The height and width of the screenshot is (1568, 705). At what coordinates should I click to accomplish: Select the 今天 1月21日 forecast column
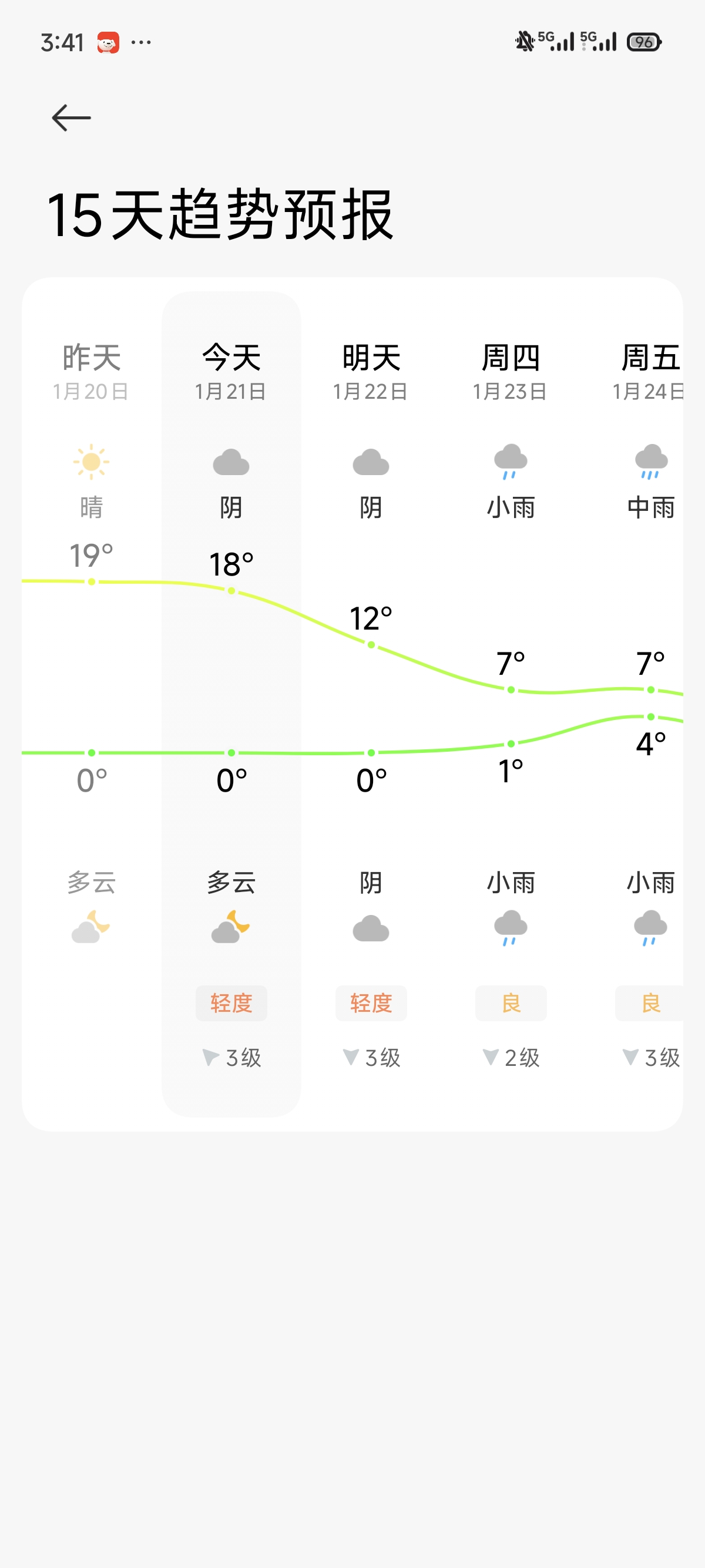pyautogui.click(x=231, y=704)
